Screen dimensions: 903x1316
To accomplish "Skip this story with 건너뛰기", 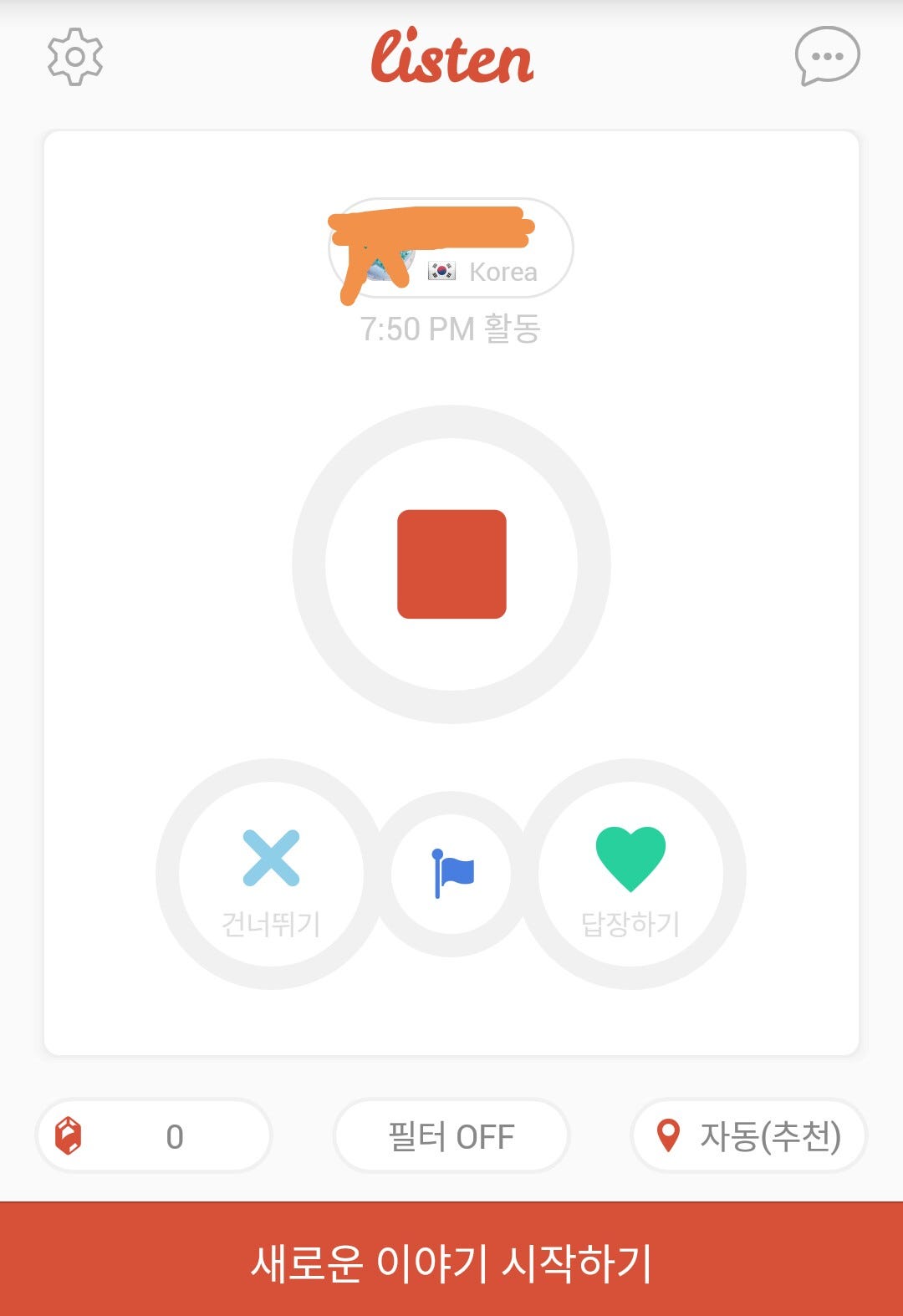I will pyautogui.click(x=271, y=874).
